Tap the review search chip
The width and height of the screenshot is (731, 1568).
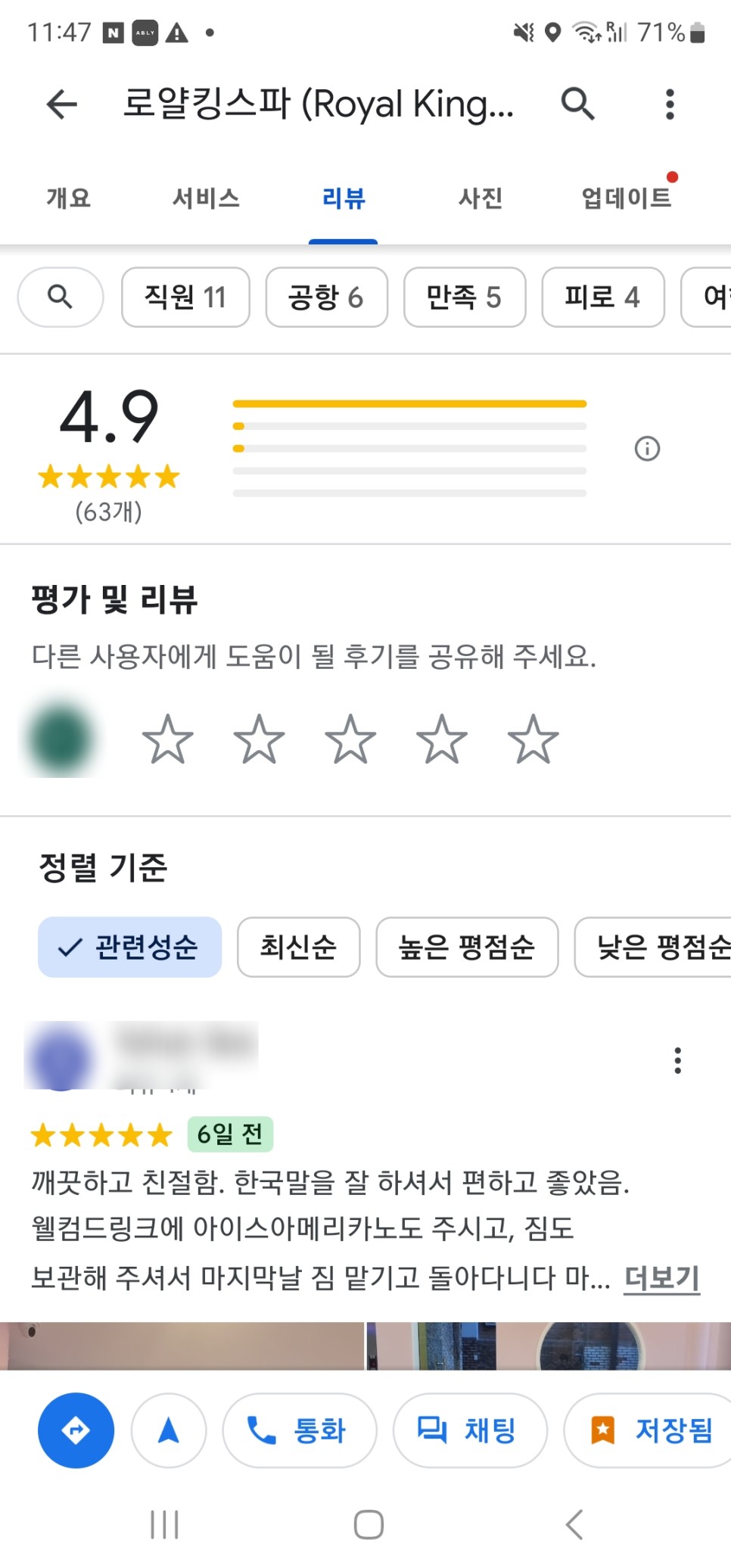[61, 297]
